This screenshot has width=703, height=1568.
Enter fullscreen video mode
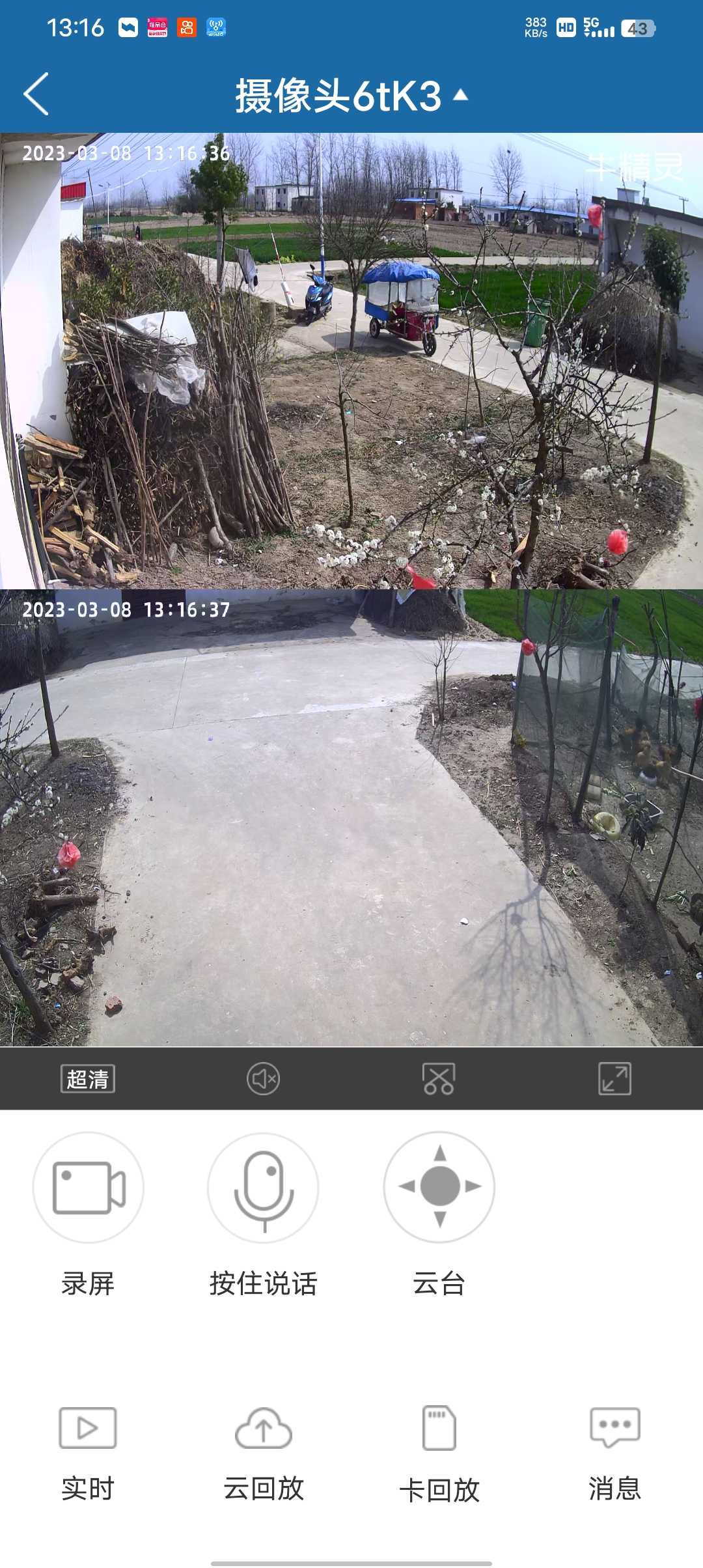(614, 1079)
